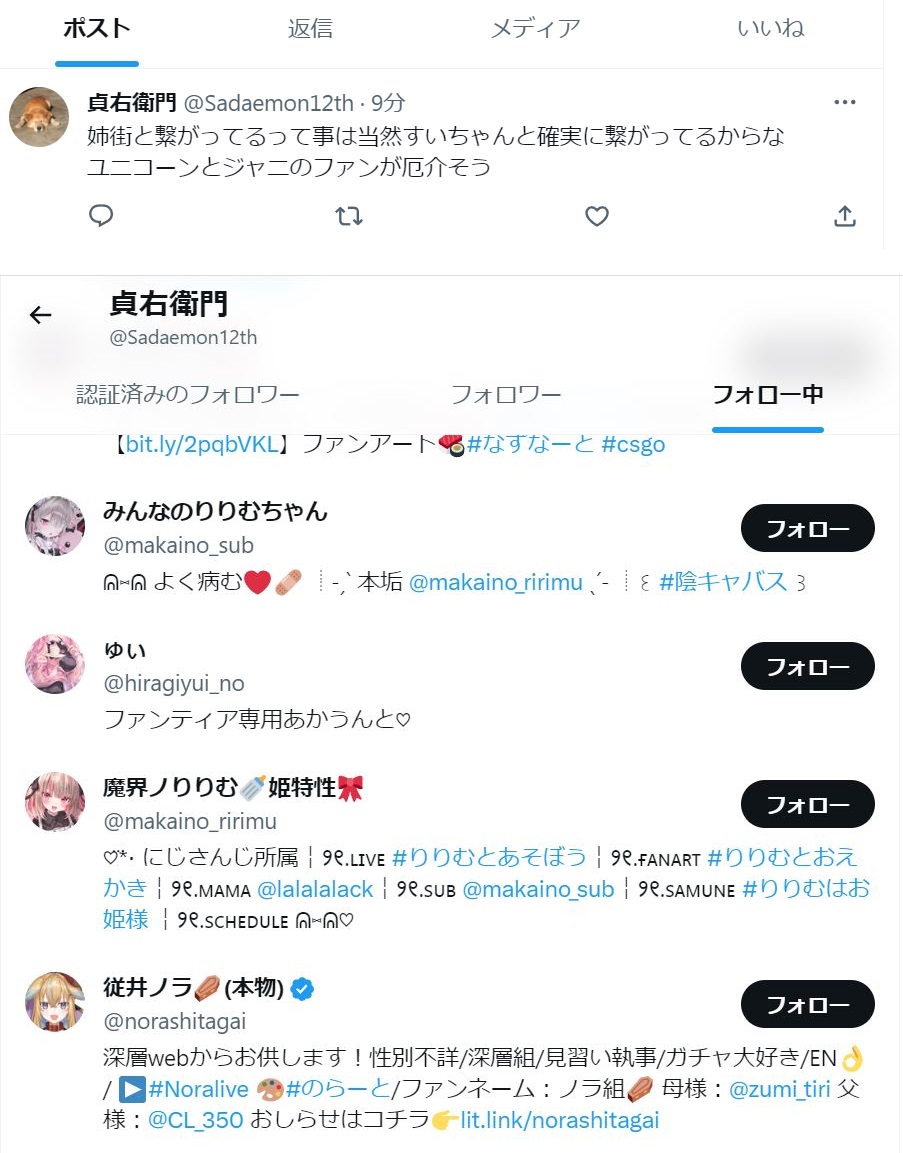Open the lit.link/norashitagai link
903x1153 pixels.
[560, 1120]
